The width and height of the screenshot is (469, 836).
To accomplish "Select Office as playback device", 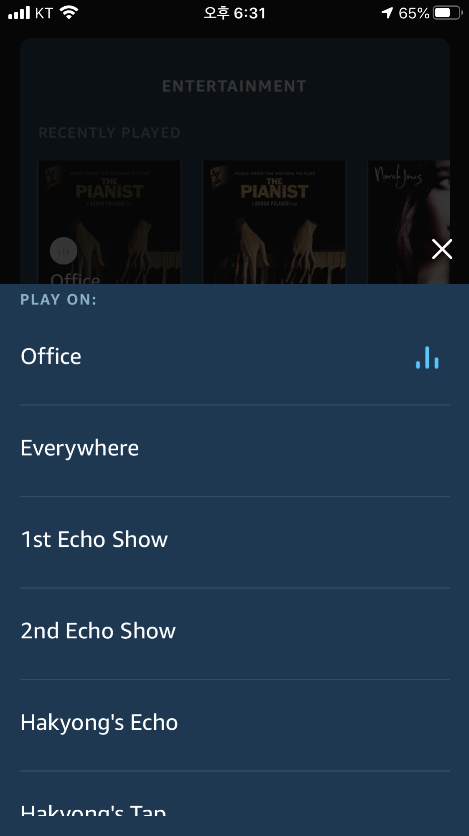I will pyautogui.click(x=234, y=357).
